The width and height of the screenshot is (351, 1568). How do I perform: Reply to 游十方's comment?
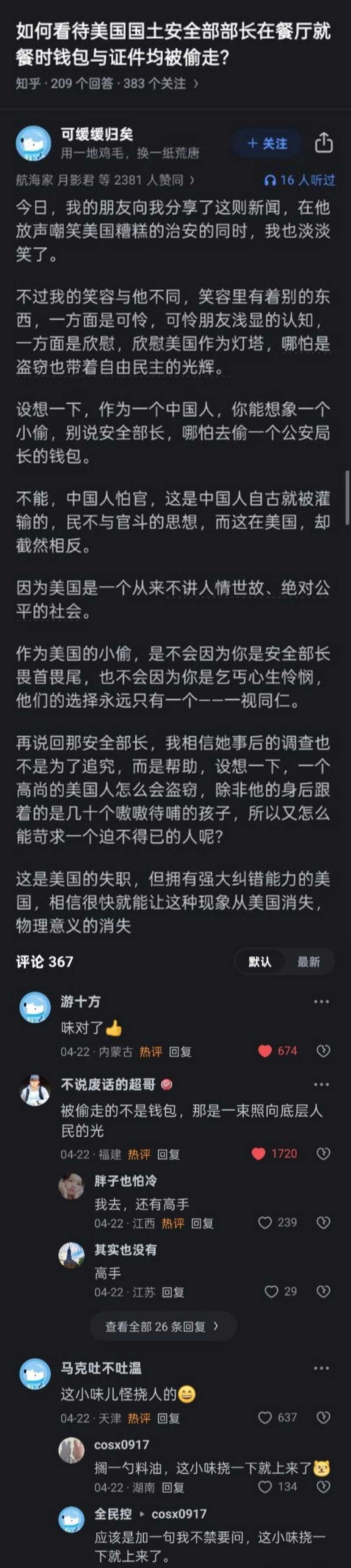pyautogui.click(x=180, y=1051)
